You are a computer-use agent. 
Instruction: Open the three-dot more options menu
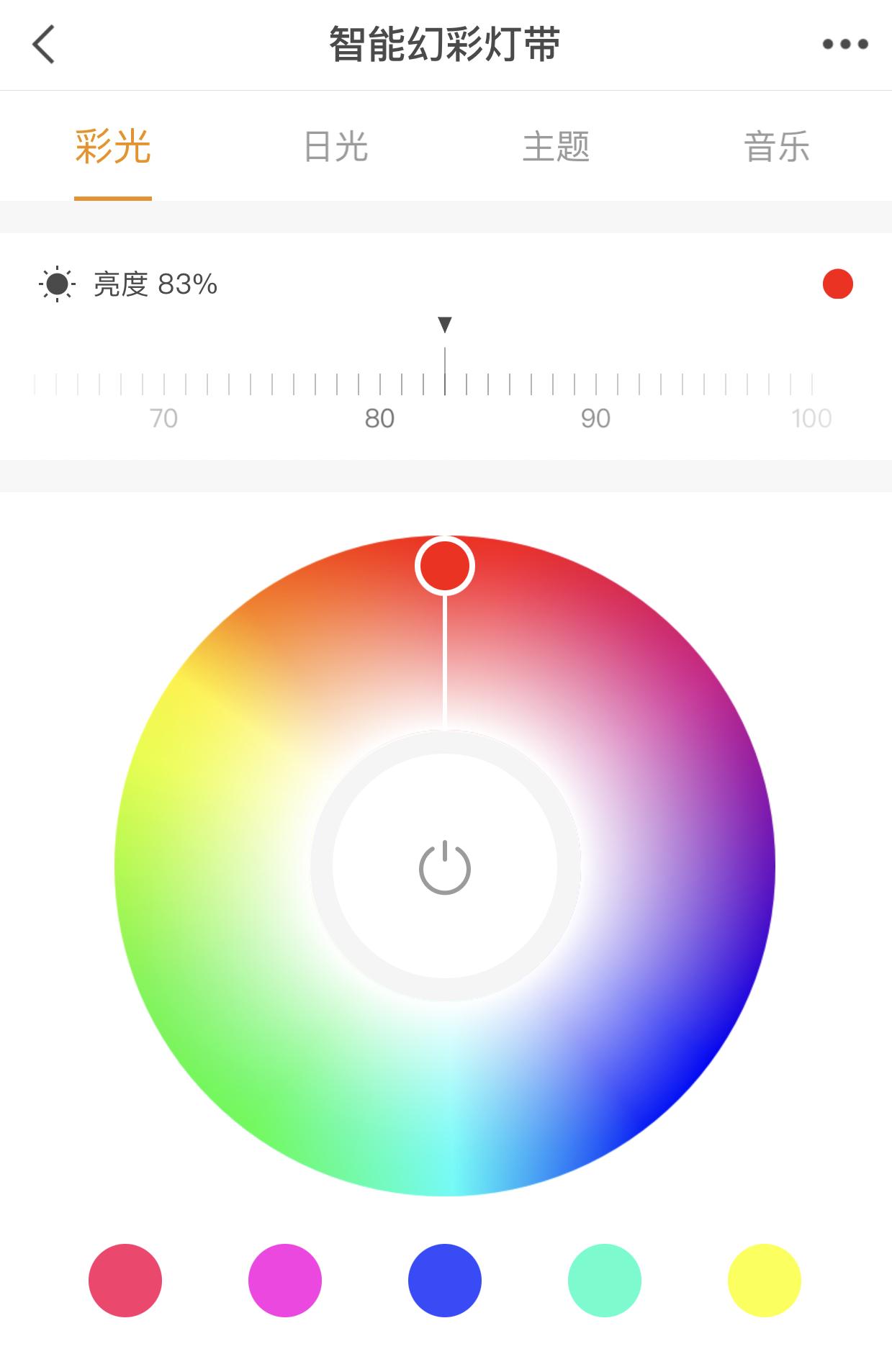point(844,45)
